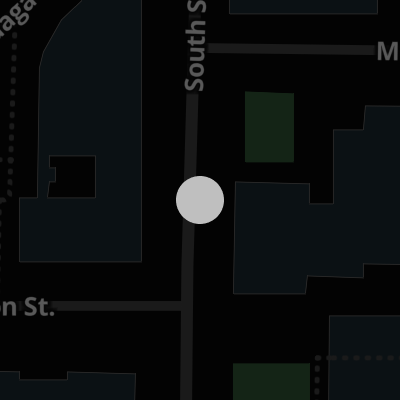Tap the gray circular location marker

click(200, 200)
